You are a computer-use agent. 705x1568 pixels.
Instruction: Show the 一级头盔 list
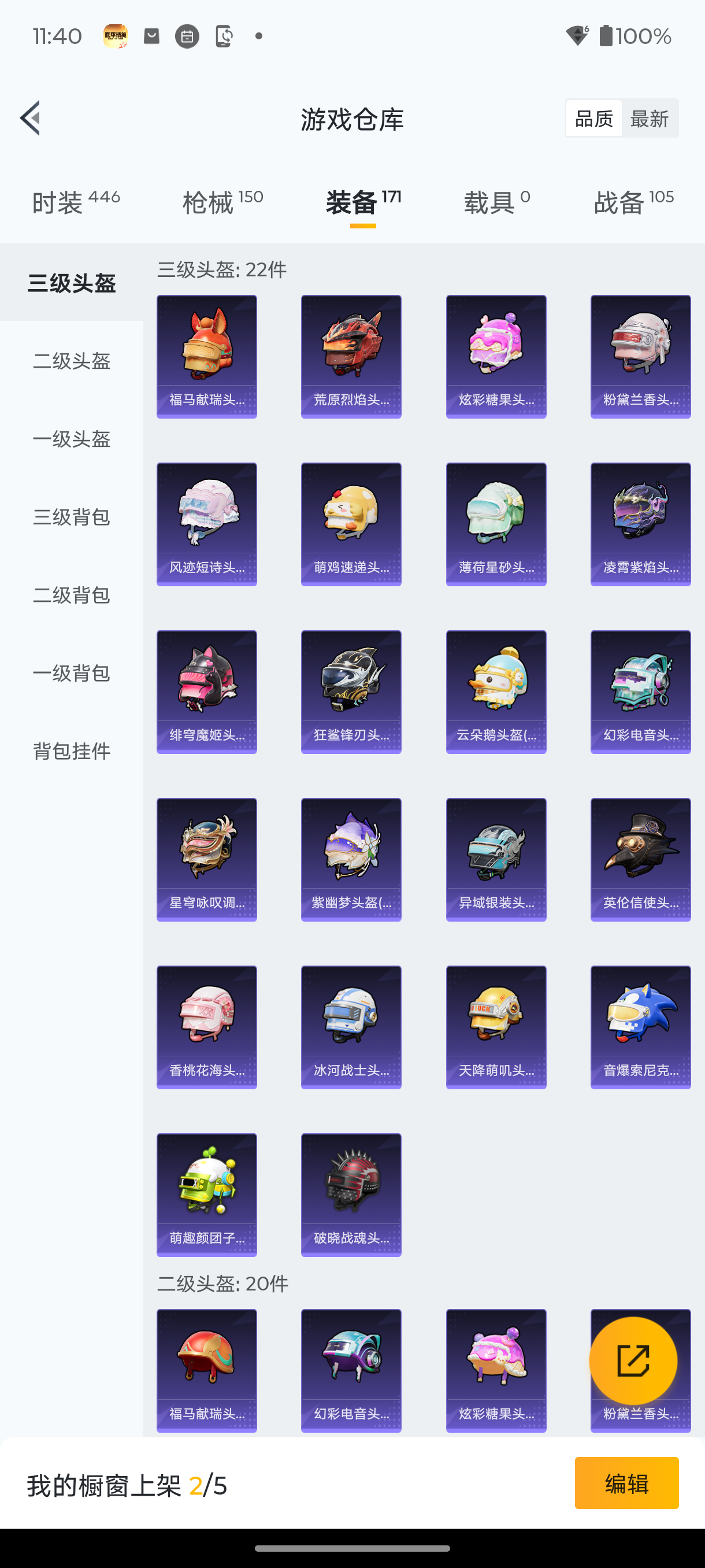click(71, 439)
